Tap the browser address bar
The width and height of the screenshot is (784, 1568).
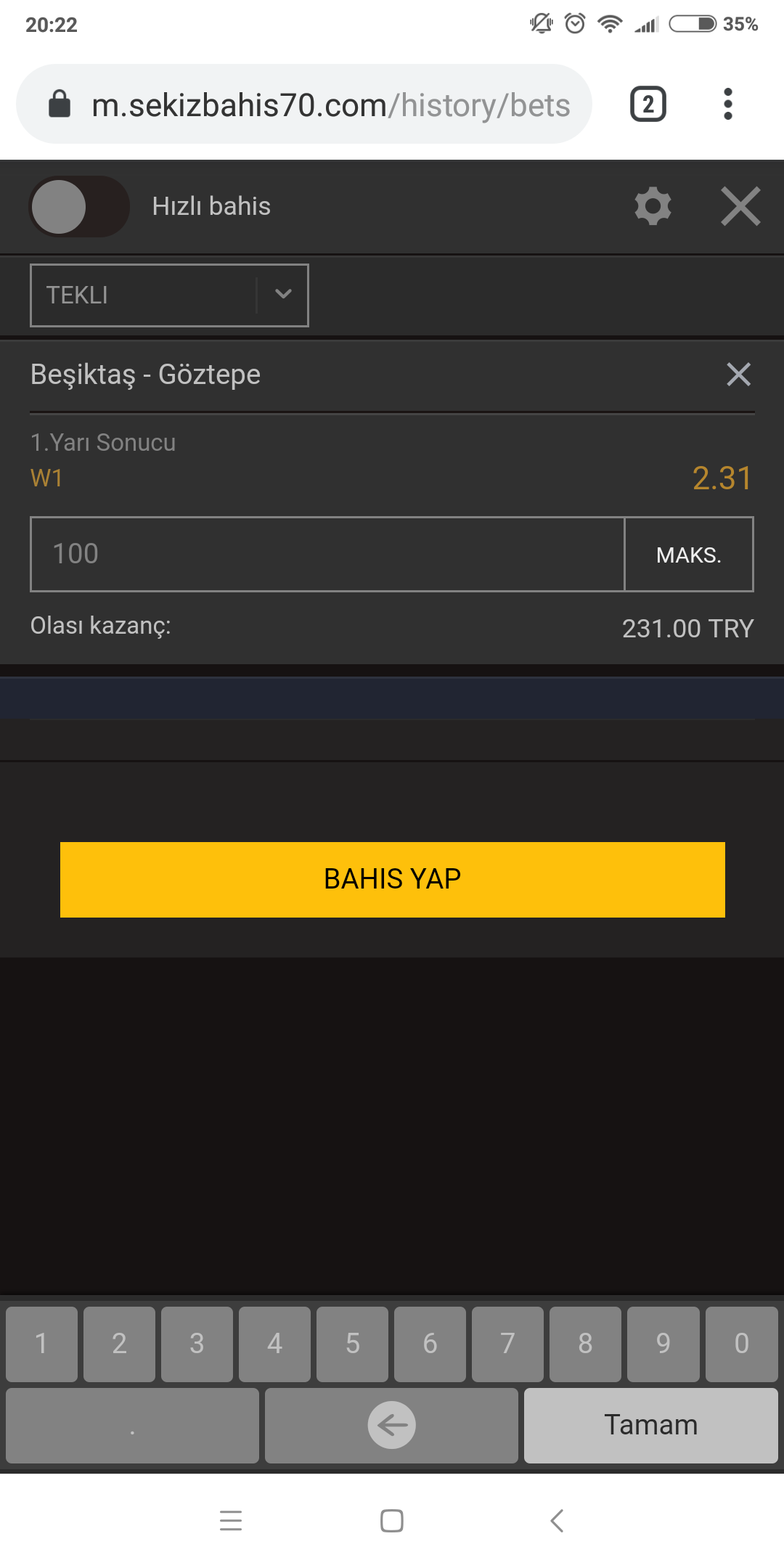pyautogui.click(x=304, y=105)
